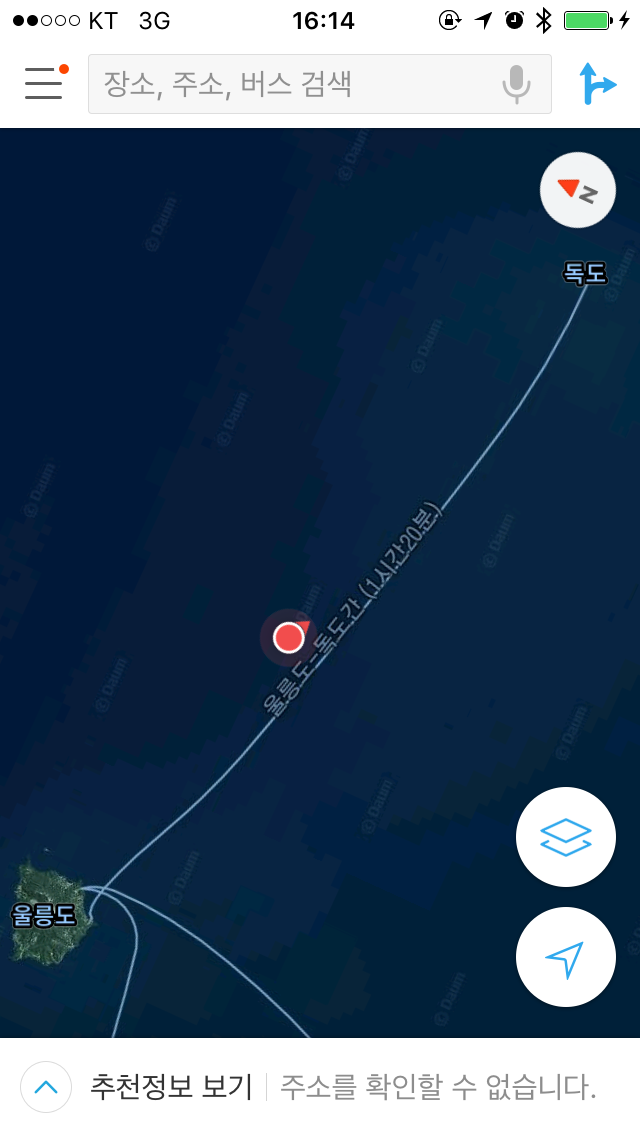Screen dimensions: 640x1136
Task: Expand the 추천정보 보기 panel
Action: point(46,1087)
